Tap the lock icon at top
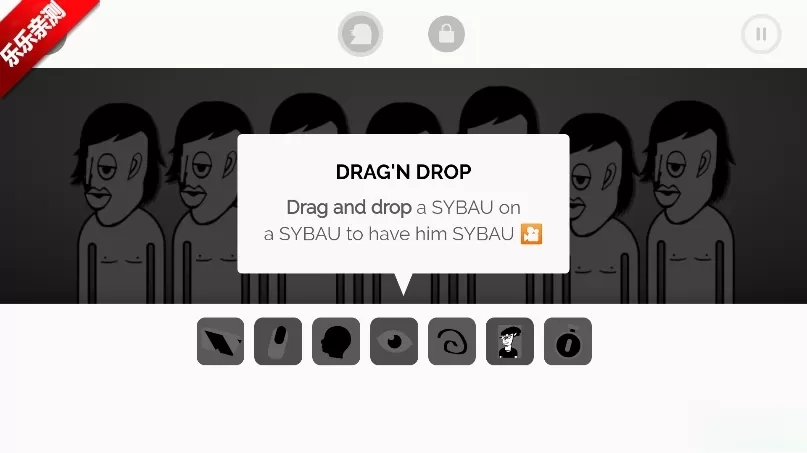 [x=447, y=34]
